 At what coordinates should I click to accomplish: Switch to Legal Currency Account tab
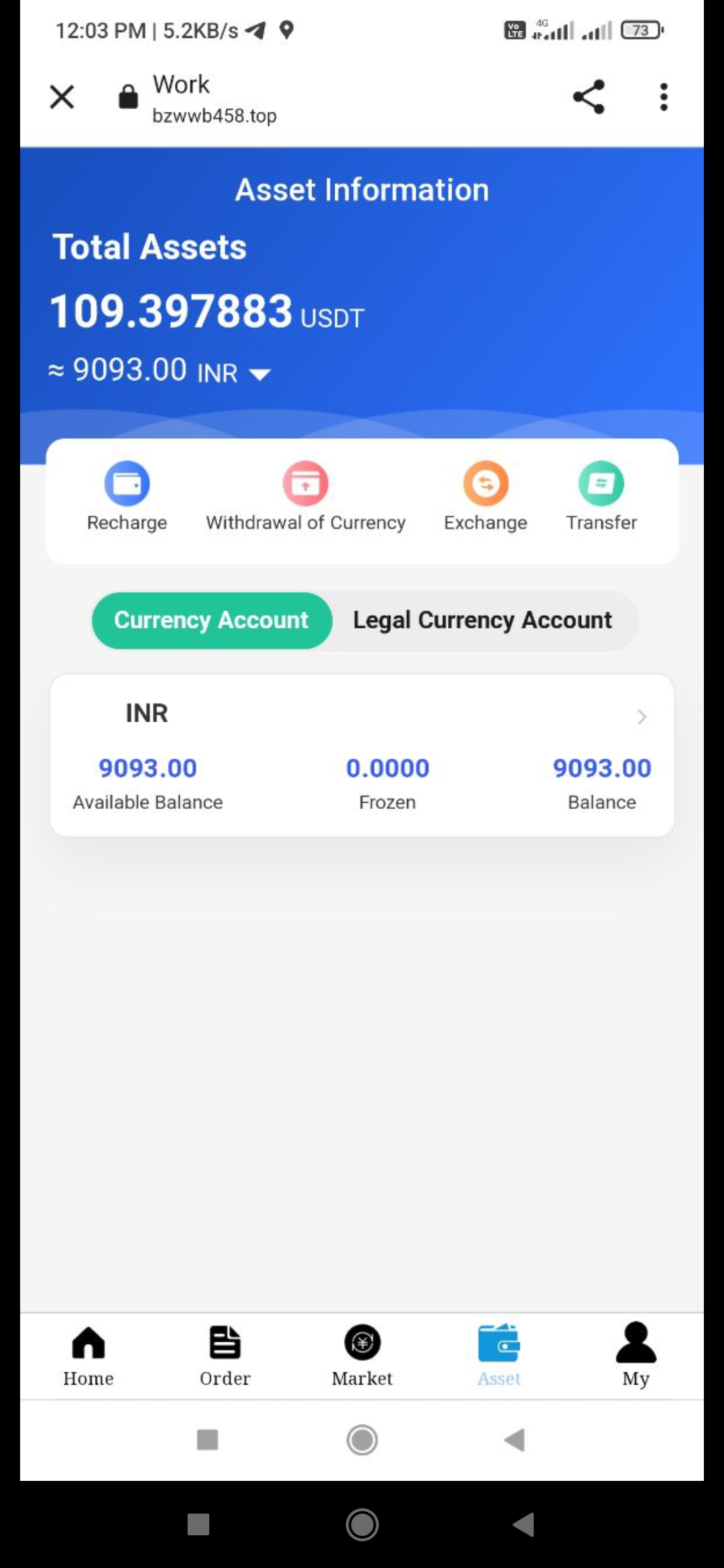click(x=483, y=620)
